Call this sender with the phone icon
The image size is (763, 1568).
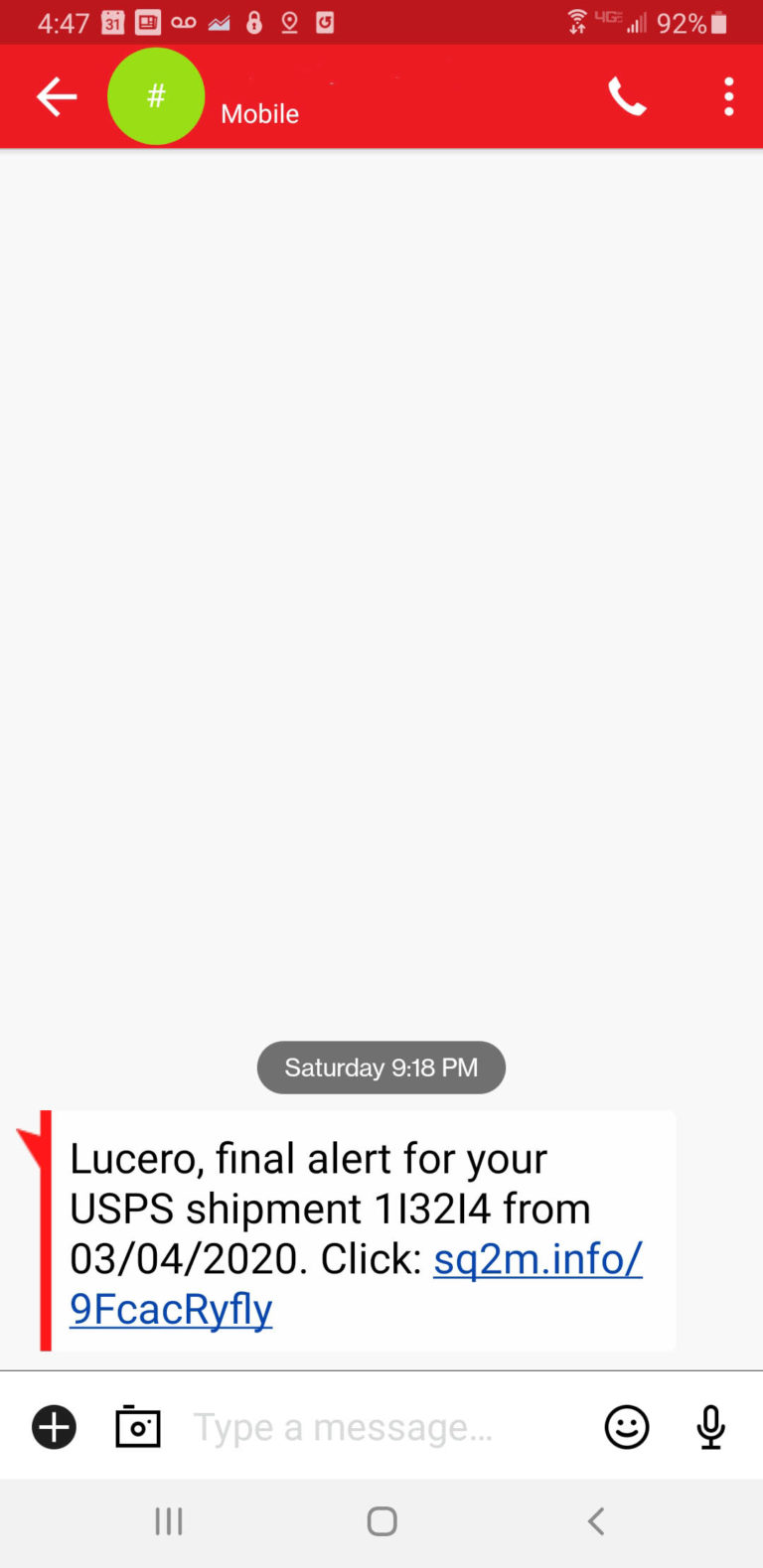627,96
